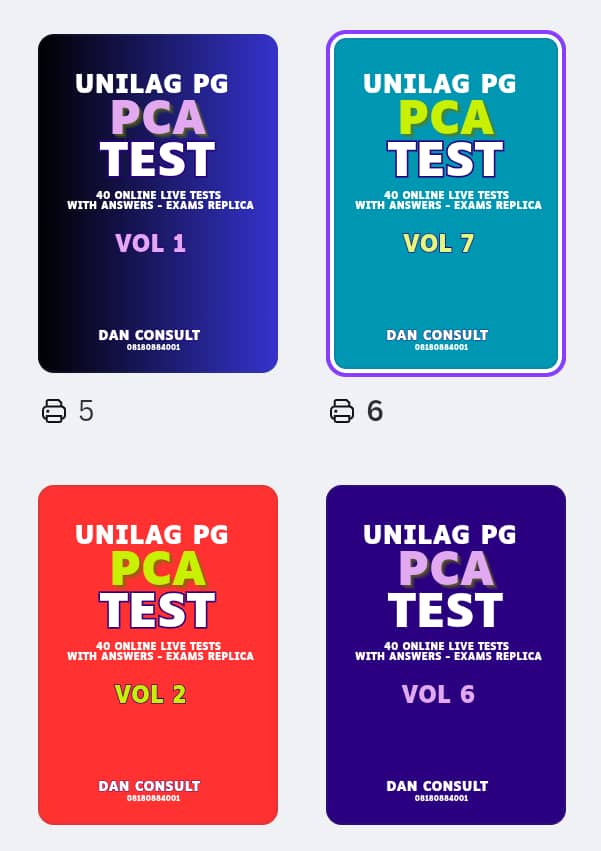The height and width of the screenshot is (851, 601).
Task: Open the purple VOL 6 cover page
Action: pos(446,654)
